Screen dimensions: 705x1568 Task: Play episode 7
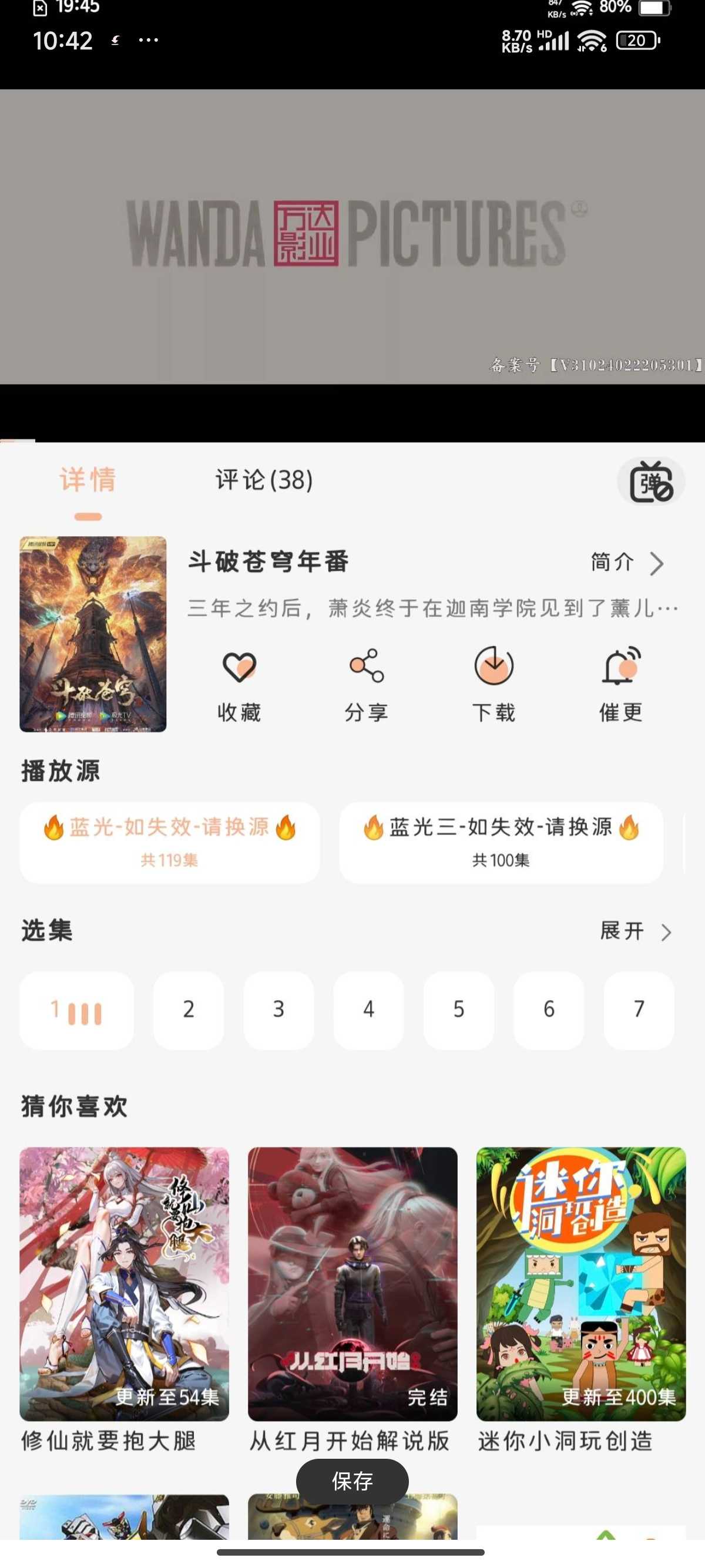(x=639, y=1010)
